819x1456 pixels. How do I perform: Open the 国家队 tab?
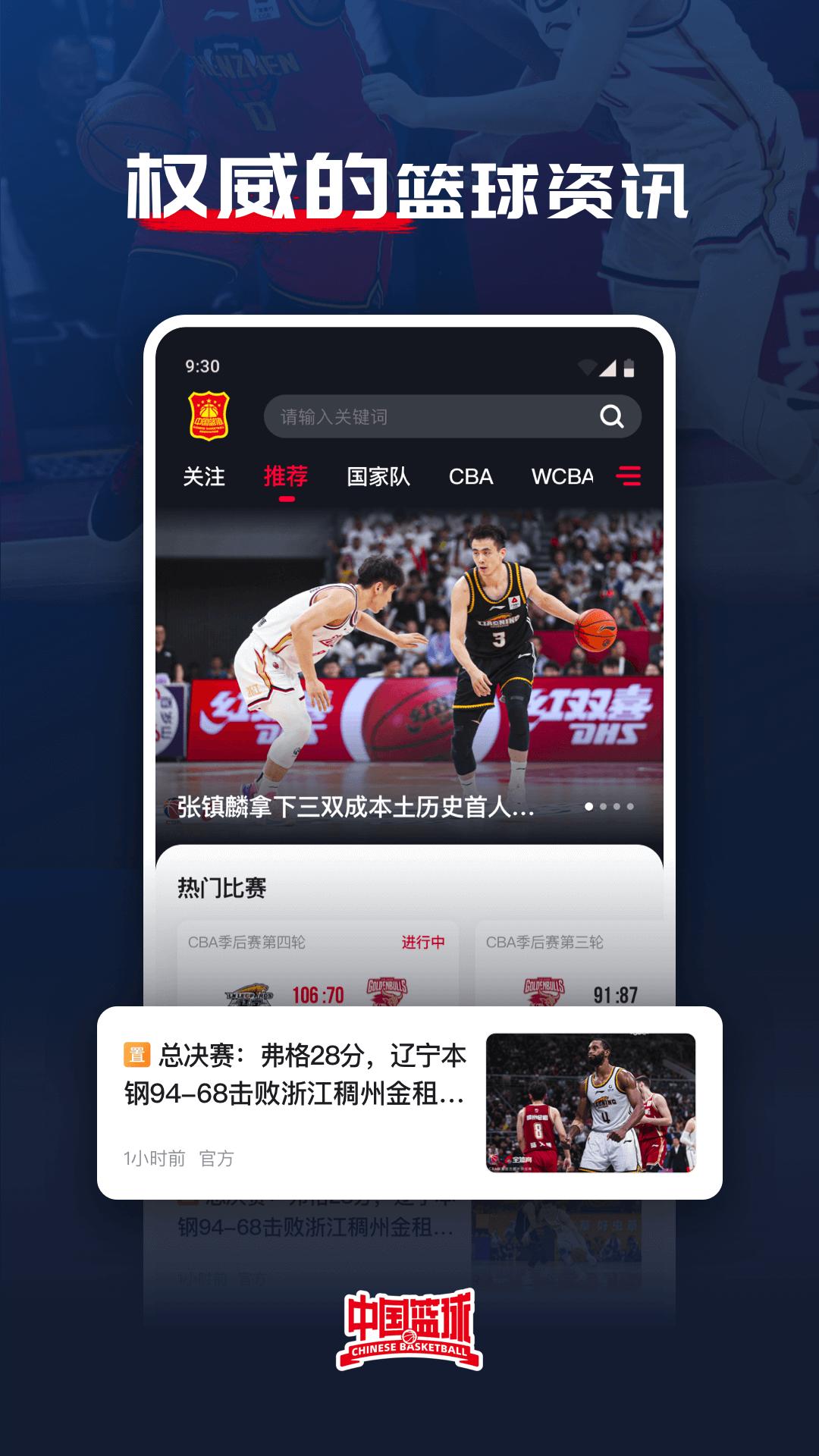[x=378, y=476]
